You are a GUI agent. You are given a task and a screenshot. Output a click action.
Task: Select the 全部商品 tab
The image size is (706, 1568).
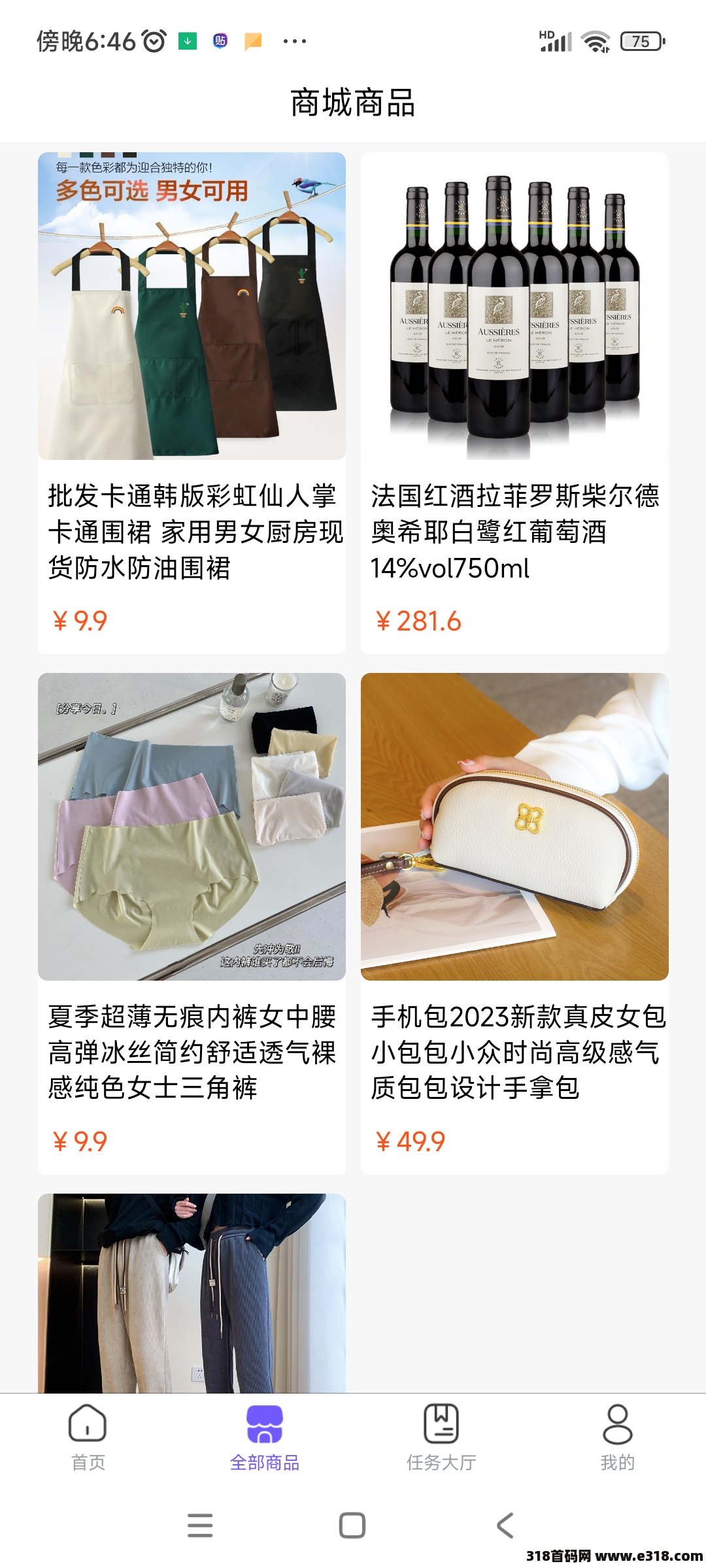(x=265, y=1437)
